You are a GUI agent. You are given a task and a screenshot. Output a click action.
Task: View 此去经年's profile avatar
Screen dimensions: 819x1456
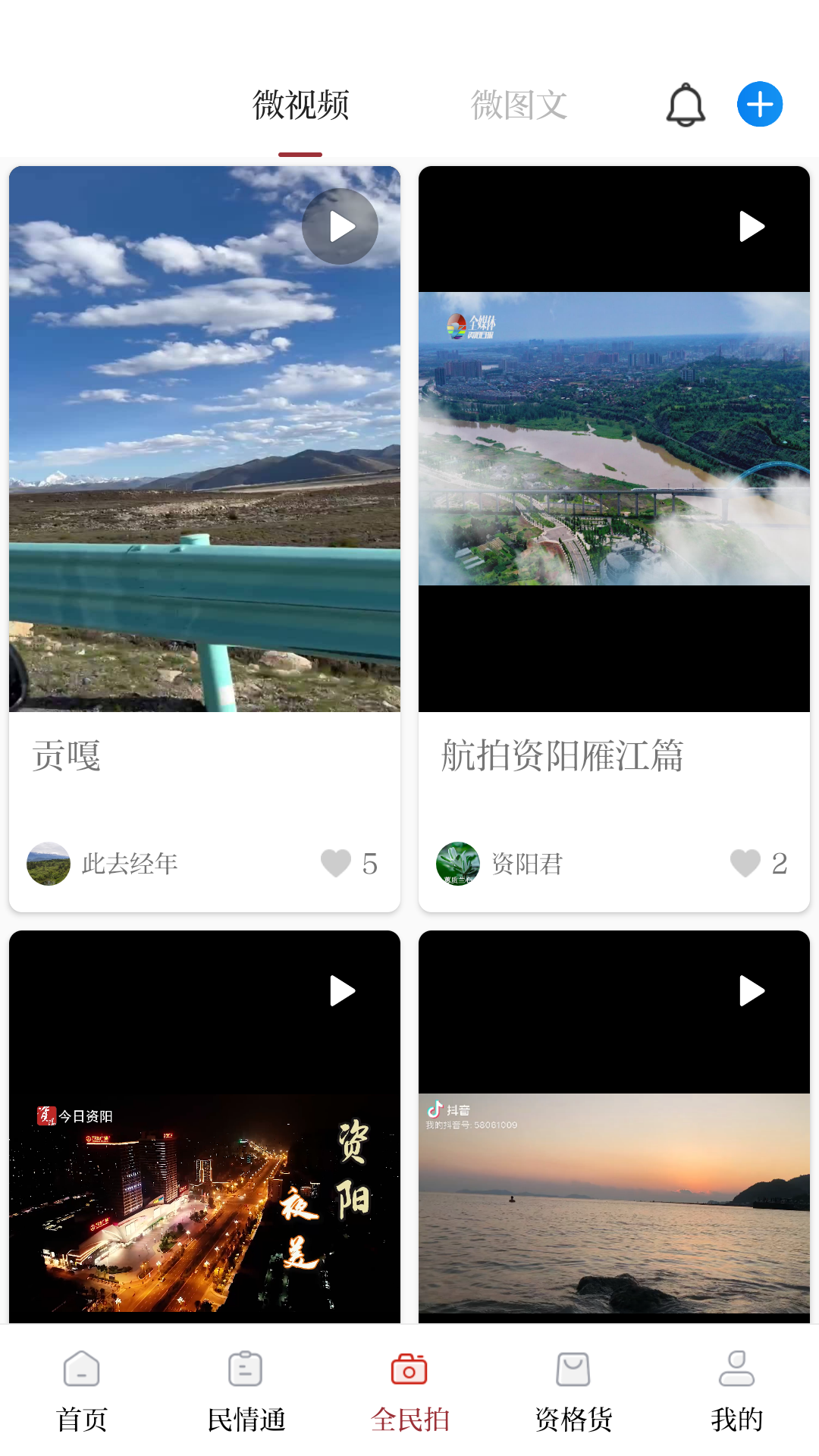click(49, 864)
